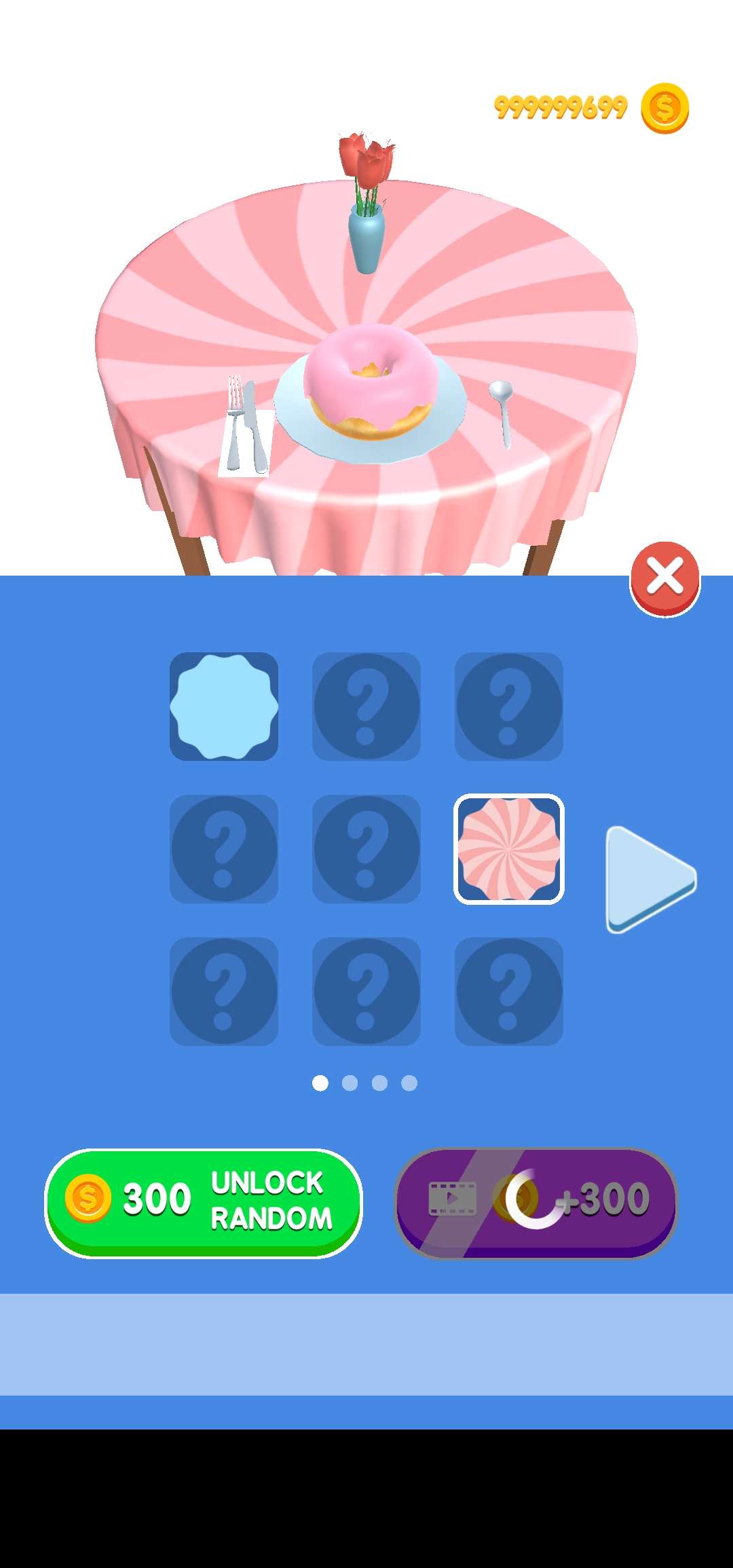
Task: Go to the next page arrow
Action: 649,879
